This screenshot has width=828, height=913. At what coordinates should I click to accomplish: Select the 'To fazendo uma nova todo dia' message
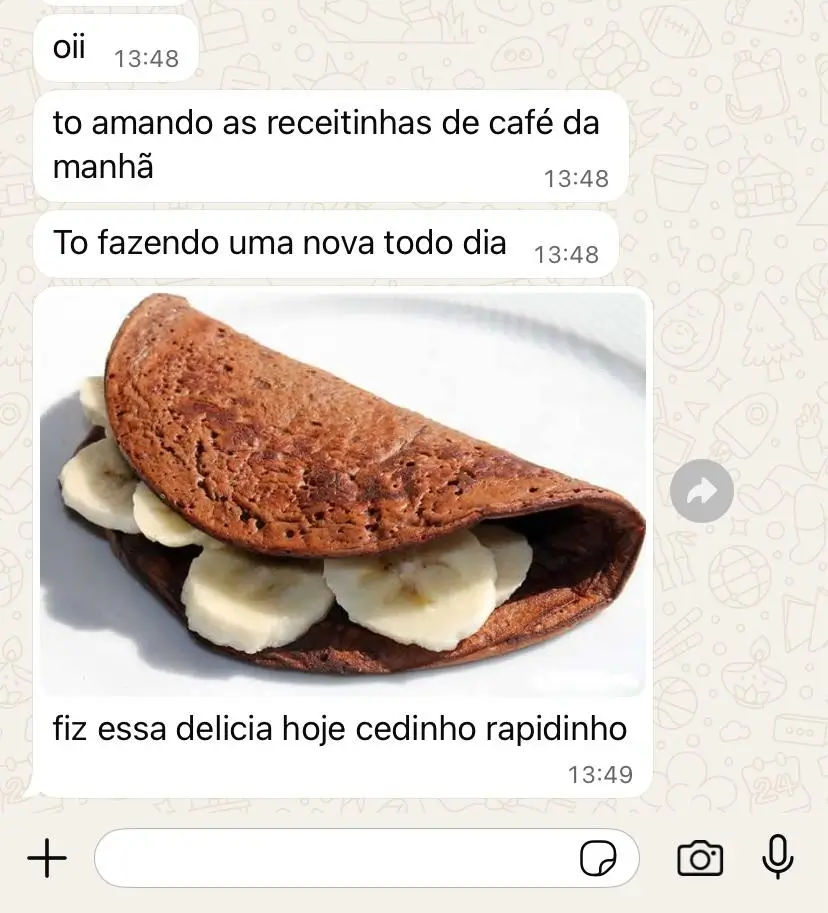coord(280,243)
